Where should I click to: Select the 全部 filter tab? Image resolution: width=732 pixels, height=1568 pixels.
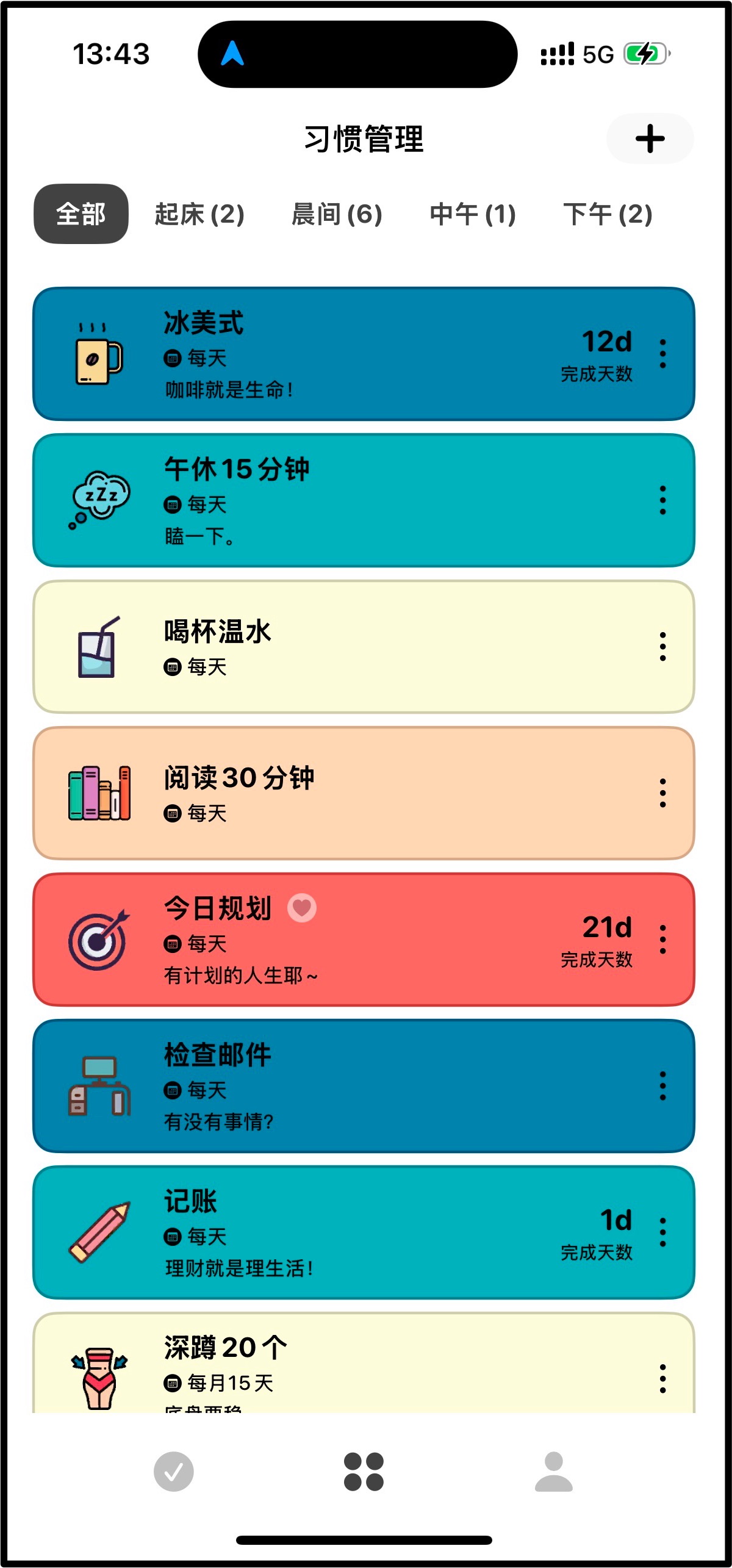(x=81, y=214)
